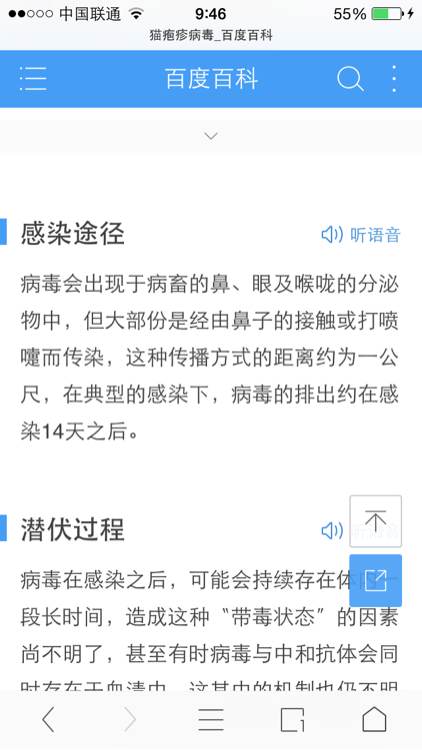Expand the collapsed section chevron
The width and height of the screenshot is (422, 750).
tap(211, 136)
